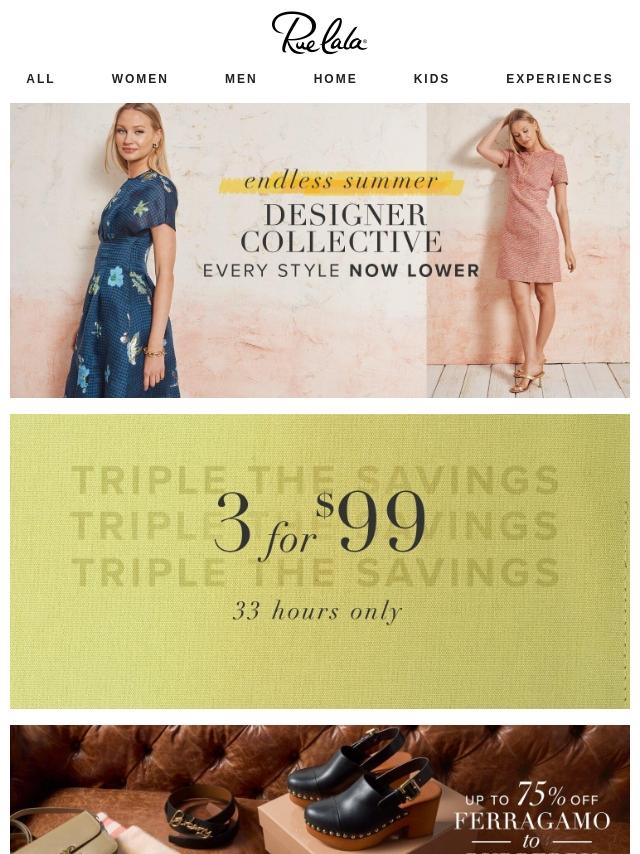Image resolution: width=640 pixels, height=854 pixels.
Task: Go to the MEN category
Action: click(241, 78)
